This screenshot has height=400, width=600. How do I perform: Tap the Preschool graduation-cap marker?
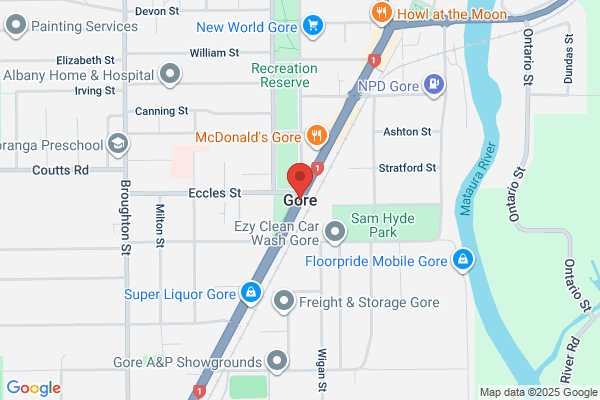(119, 144)
